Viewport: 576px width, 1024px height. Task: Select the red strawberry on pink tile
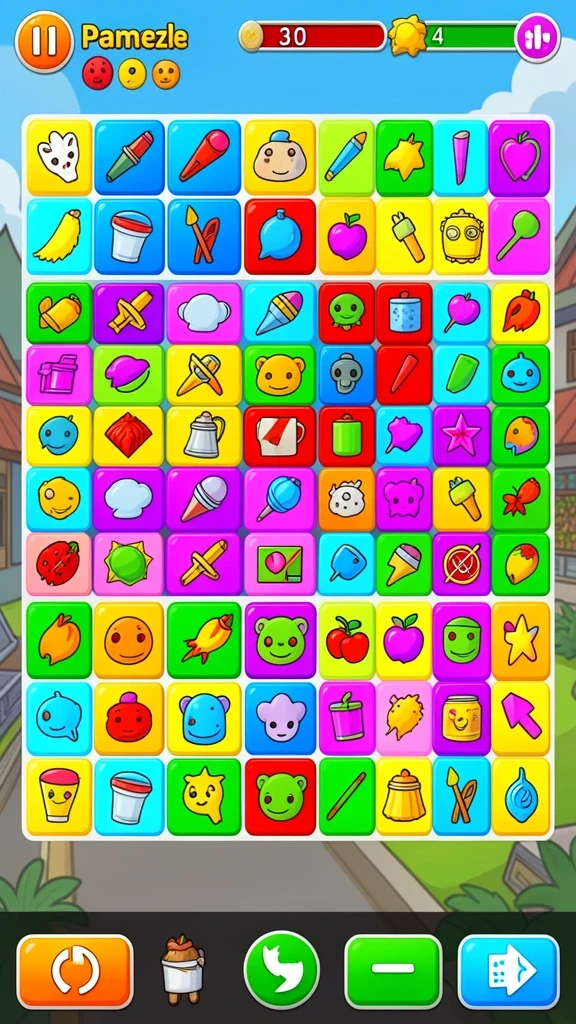(59, 564)
